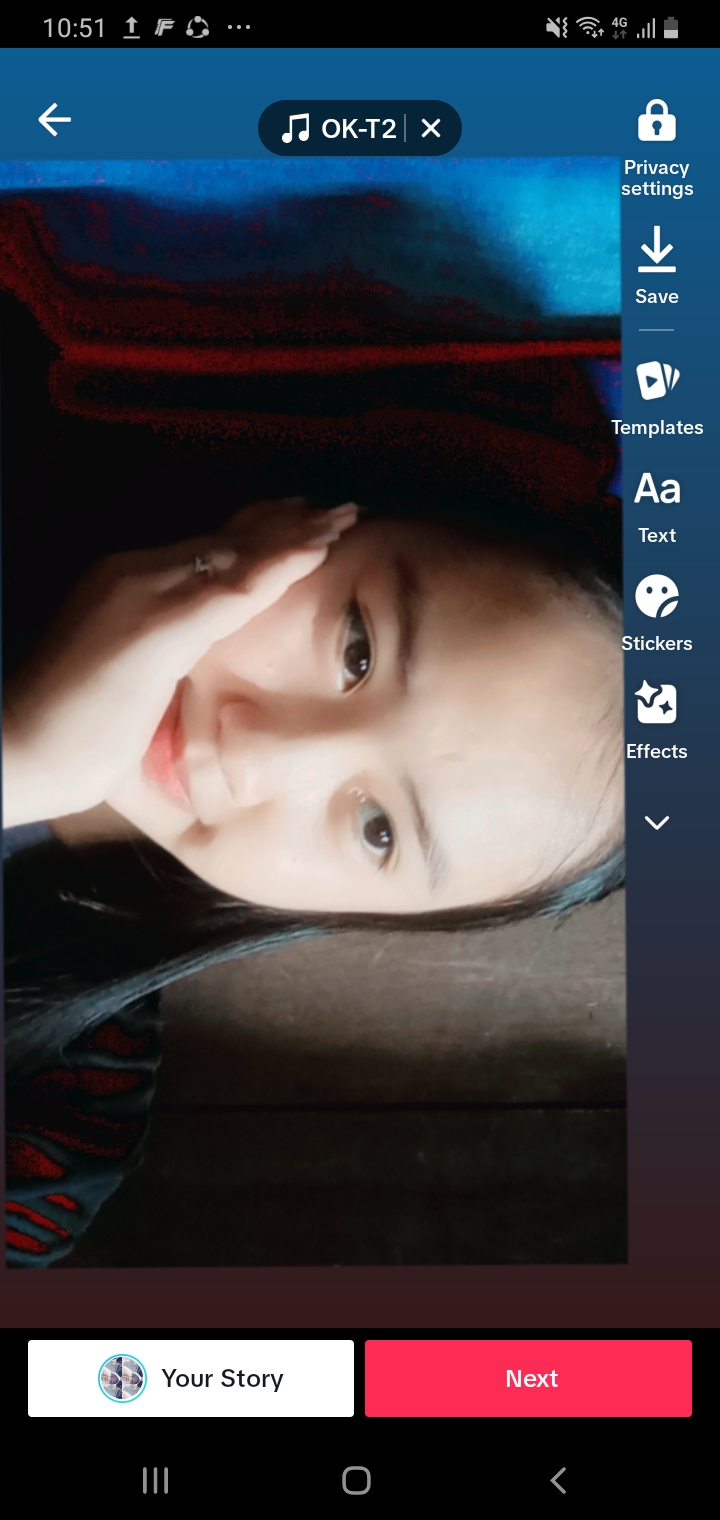
Task: Save the video to device
Action: point(657,264)
